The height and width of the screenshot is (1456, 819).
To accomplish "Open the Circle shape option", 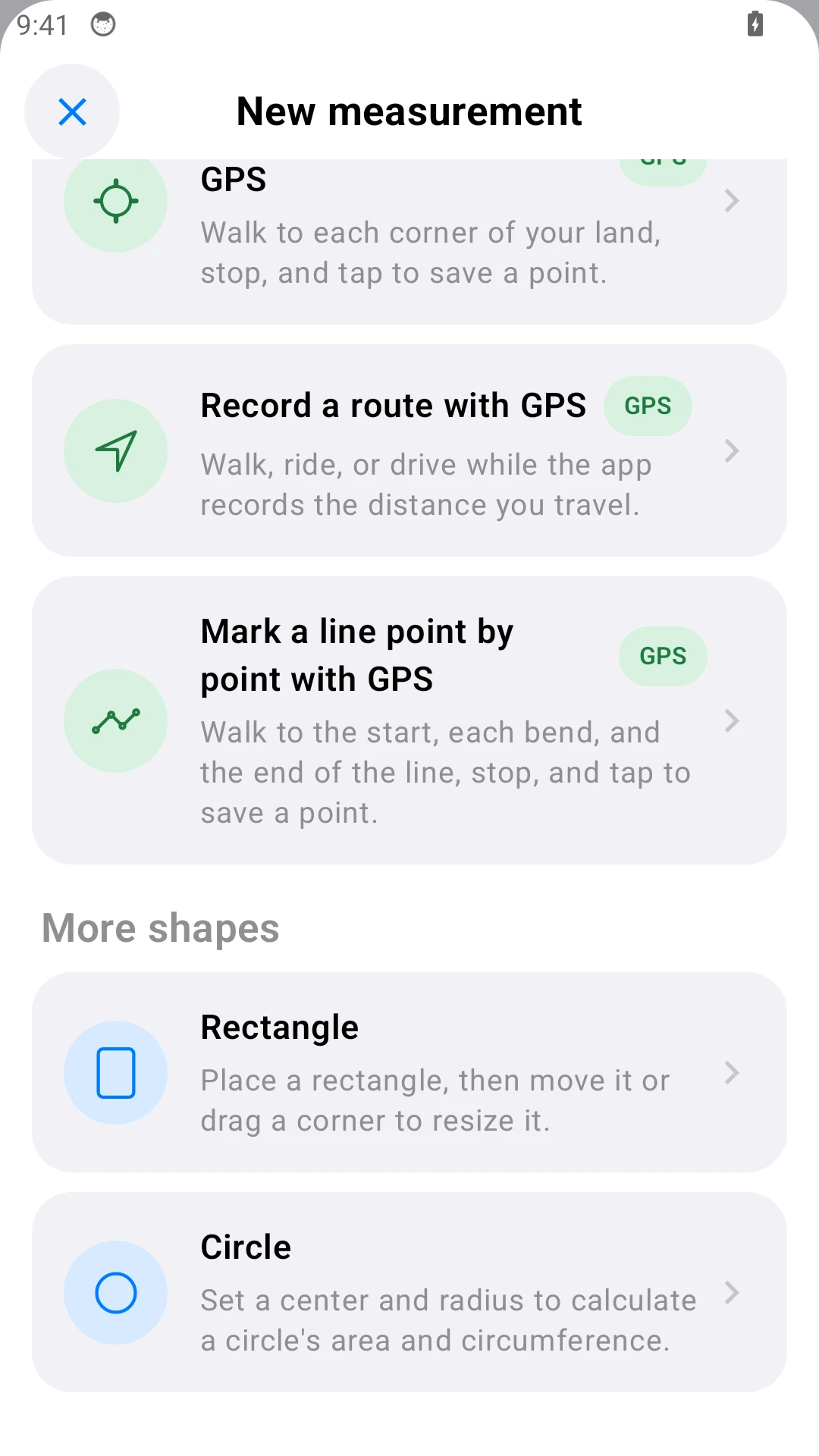I will tap(409, 1292).
